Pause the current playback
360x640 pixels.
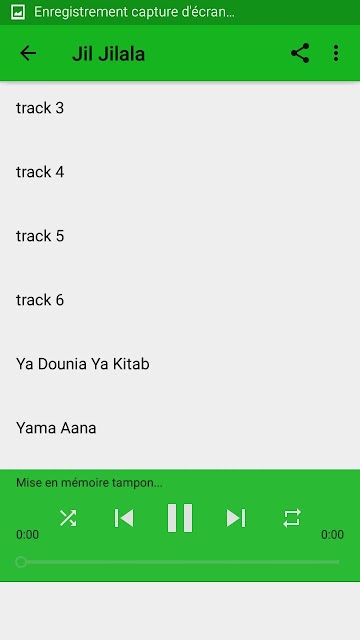(x=180, y=518)
